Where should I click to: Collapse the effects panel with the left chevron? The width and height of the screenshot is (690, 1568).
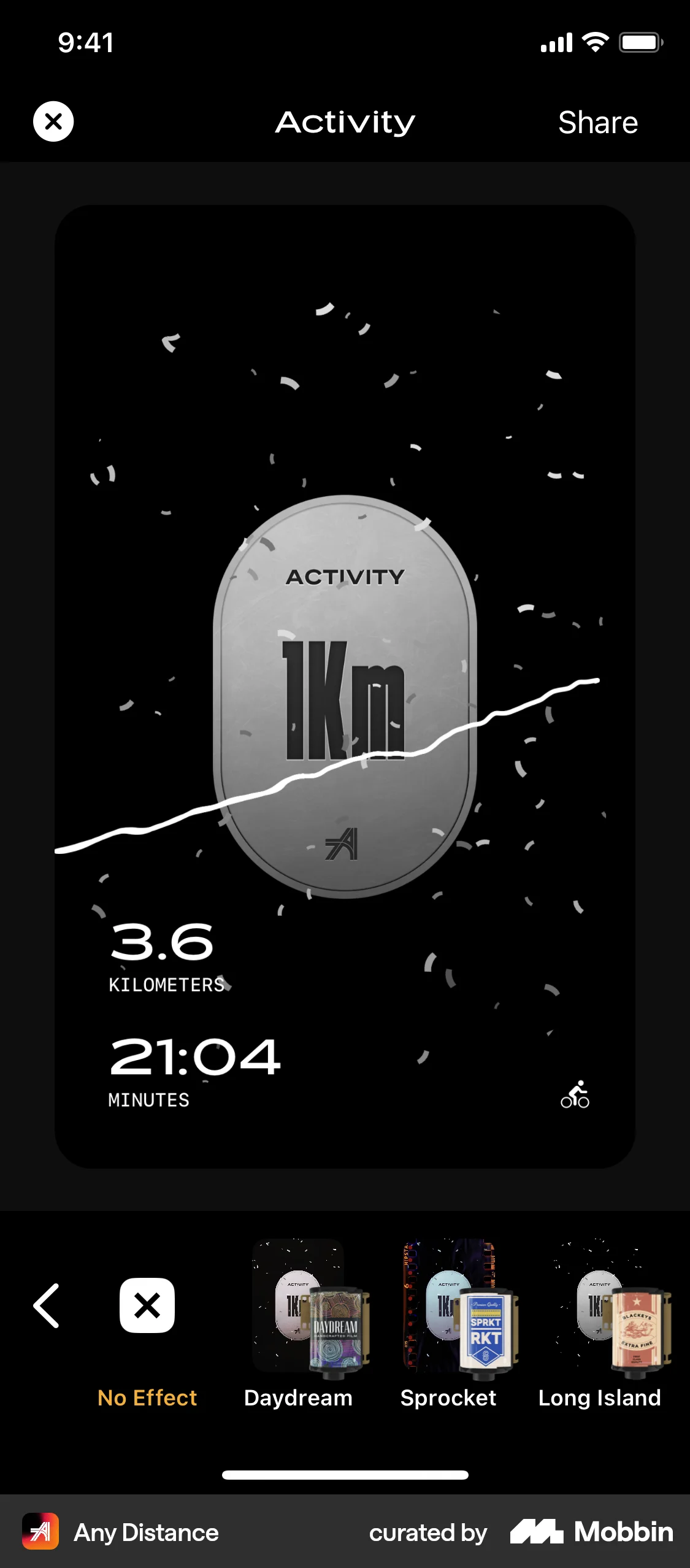click(47, 1304)
